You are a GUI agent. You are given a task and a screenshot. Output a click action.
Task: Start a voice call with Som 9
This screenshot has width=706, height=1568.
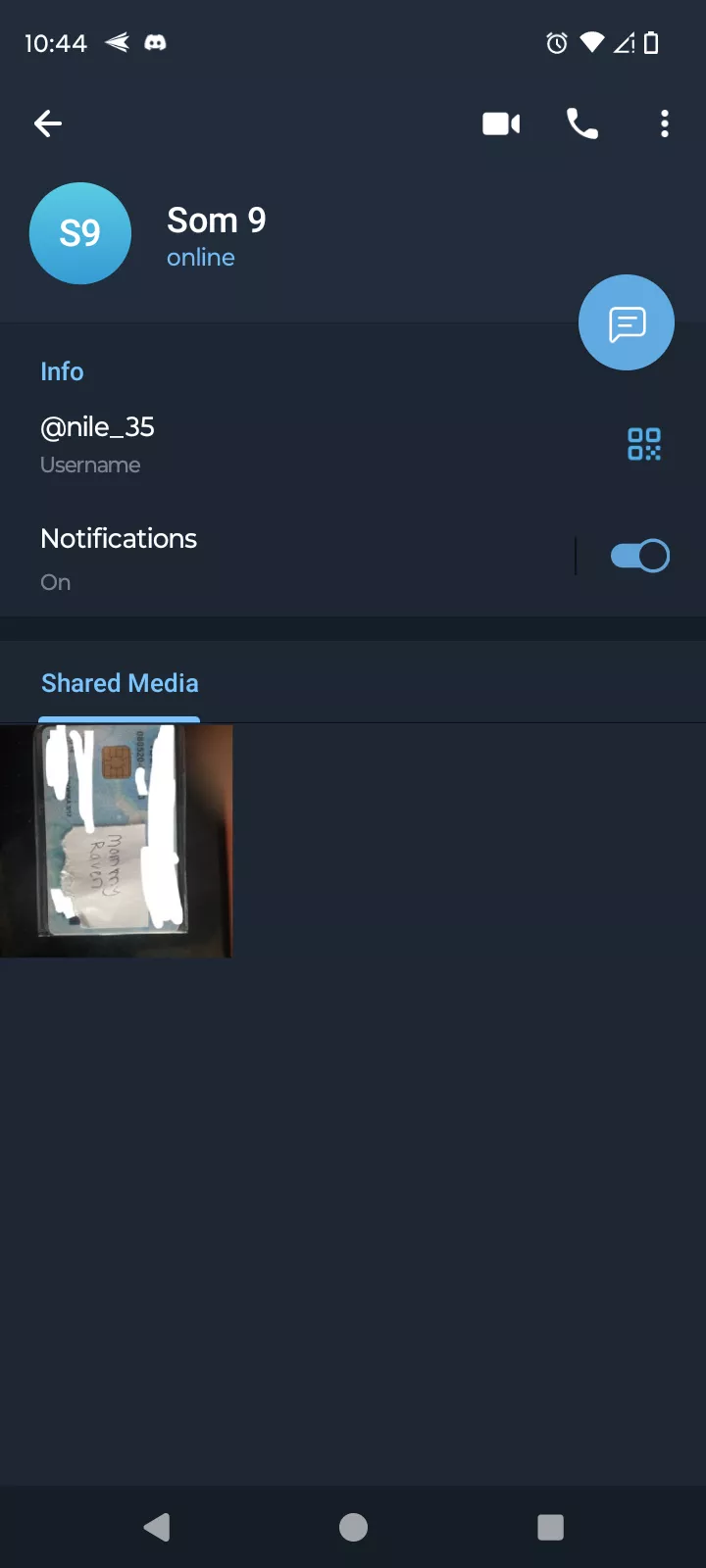582,123
